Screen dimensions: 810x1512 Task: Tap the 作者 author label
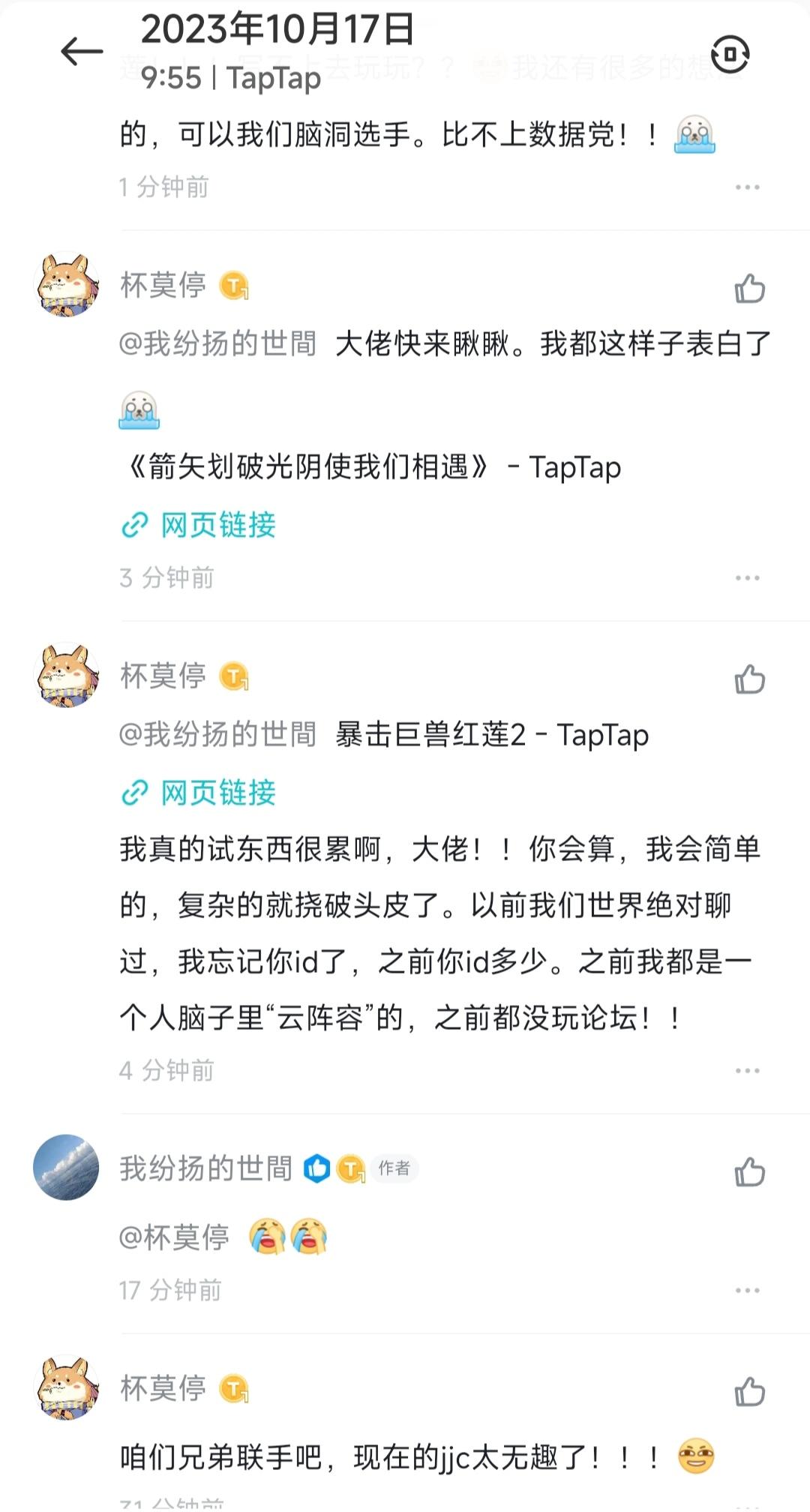(x=396, y=1168)
